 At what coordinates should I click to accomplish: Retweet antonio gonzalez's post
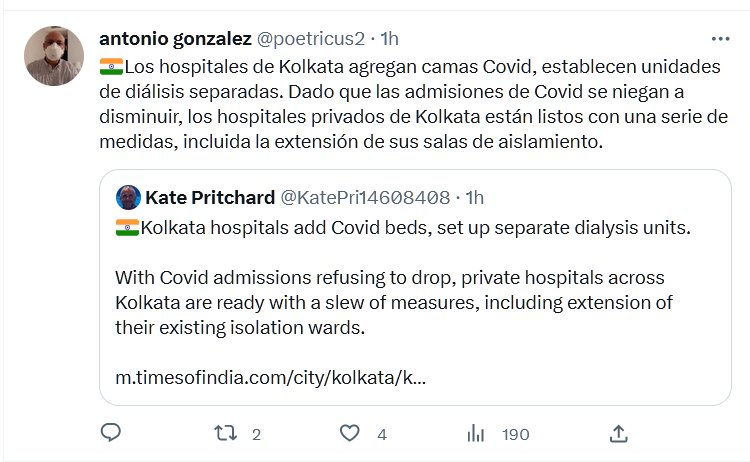pos(227,433)
